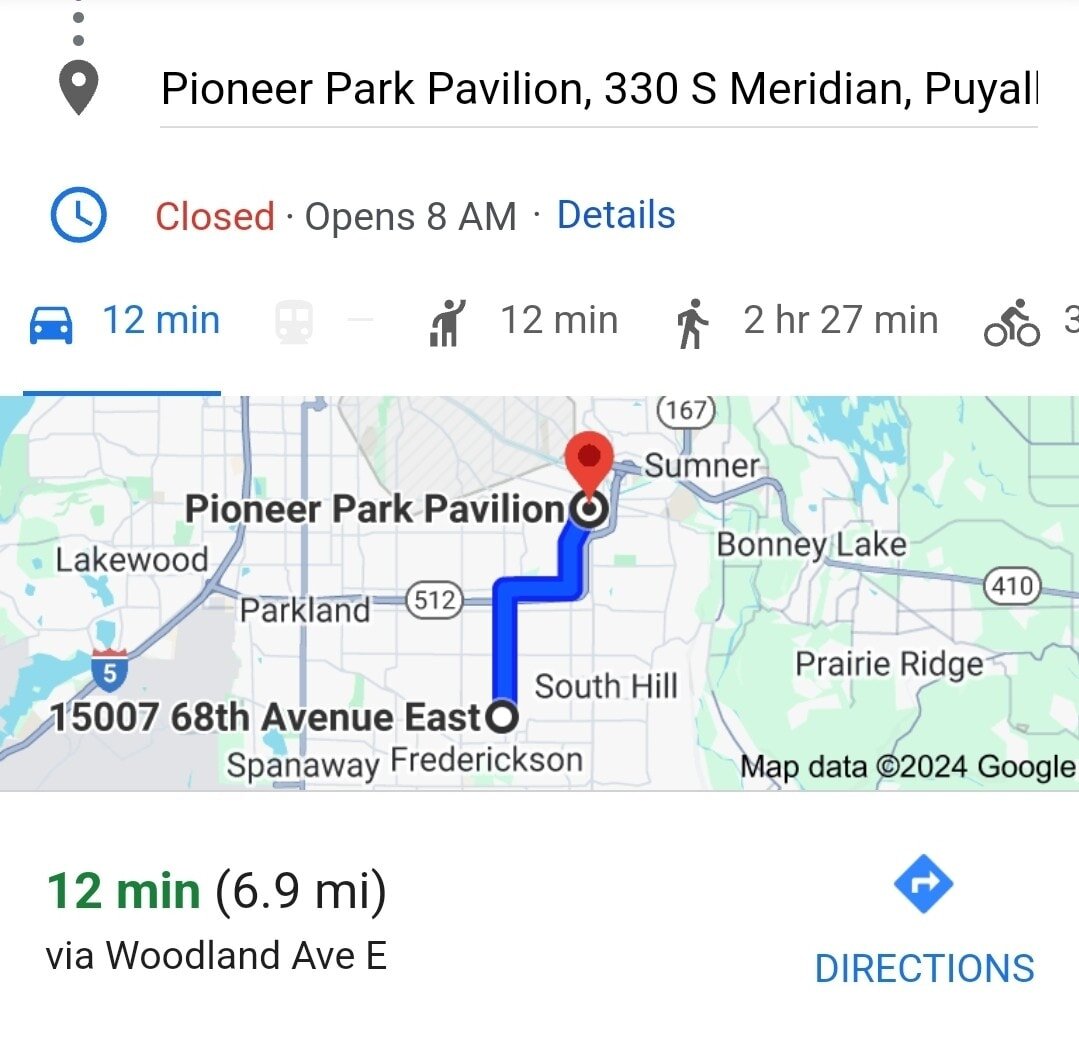Image resolution: width=1079 pixels, height=1053 pixels.
Task: Tap the DIRECTIONS button
Action: pos(924,925)
